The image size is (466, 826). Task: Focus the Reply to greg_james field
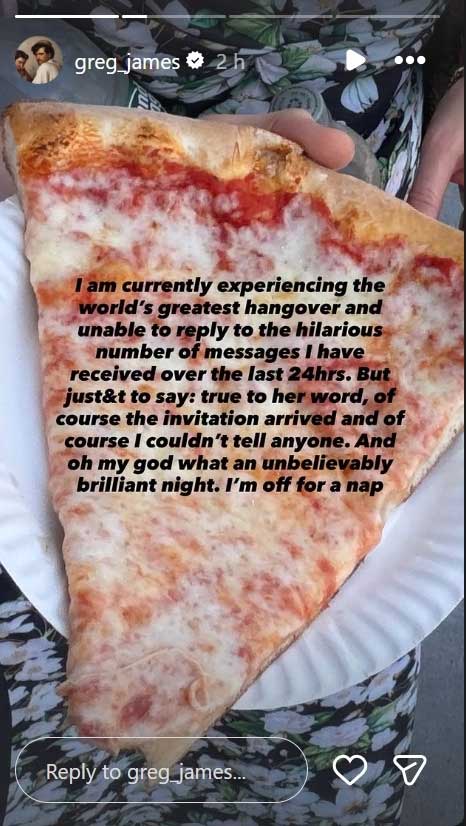[x=161, y=772]
